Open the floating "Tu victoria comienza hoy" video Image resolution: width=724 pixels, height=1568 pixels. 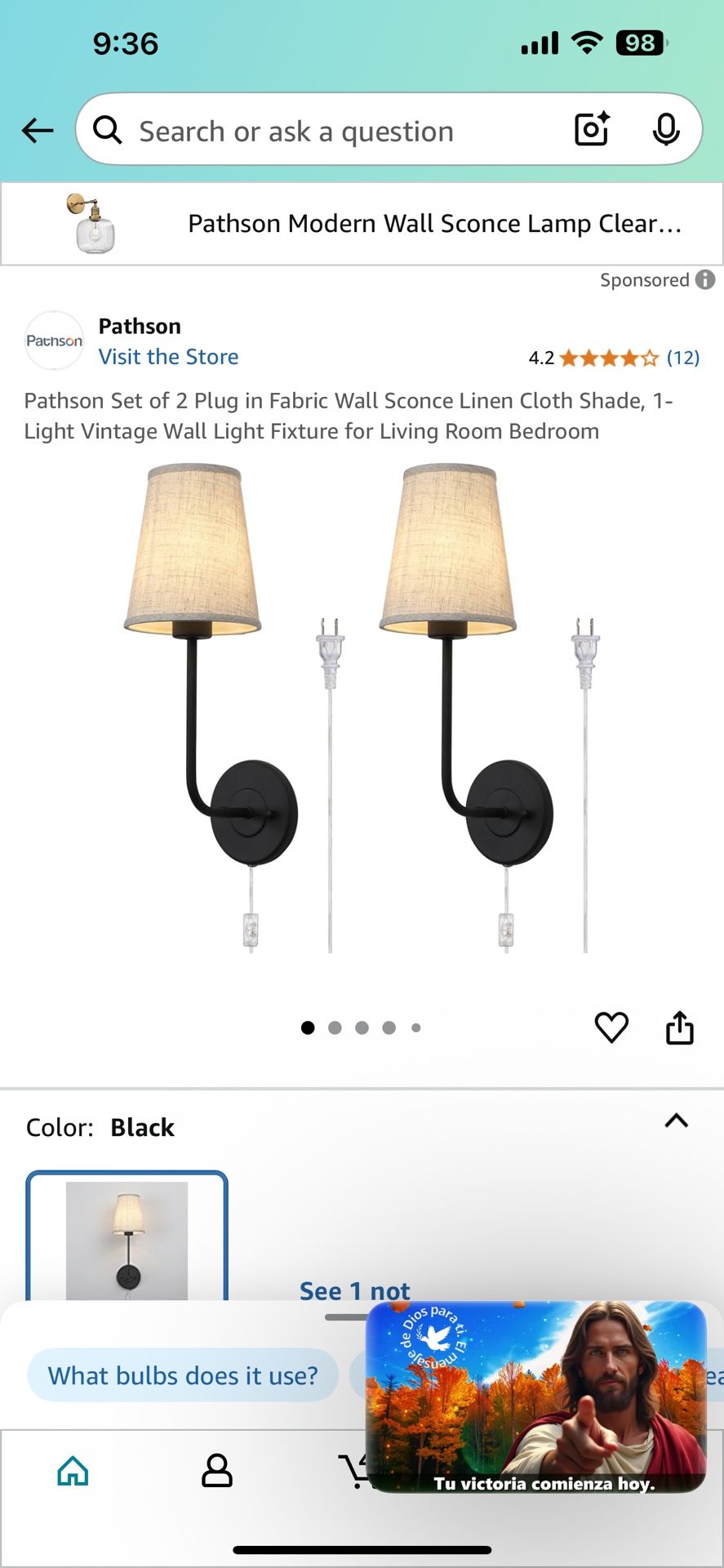[535, 1396]
